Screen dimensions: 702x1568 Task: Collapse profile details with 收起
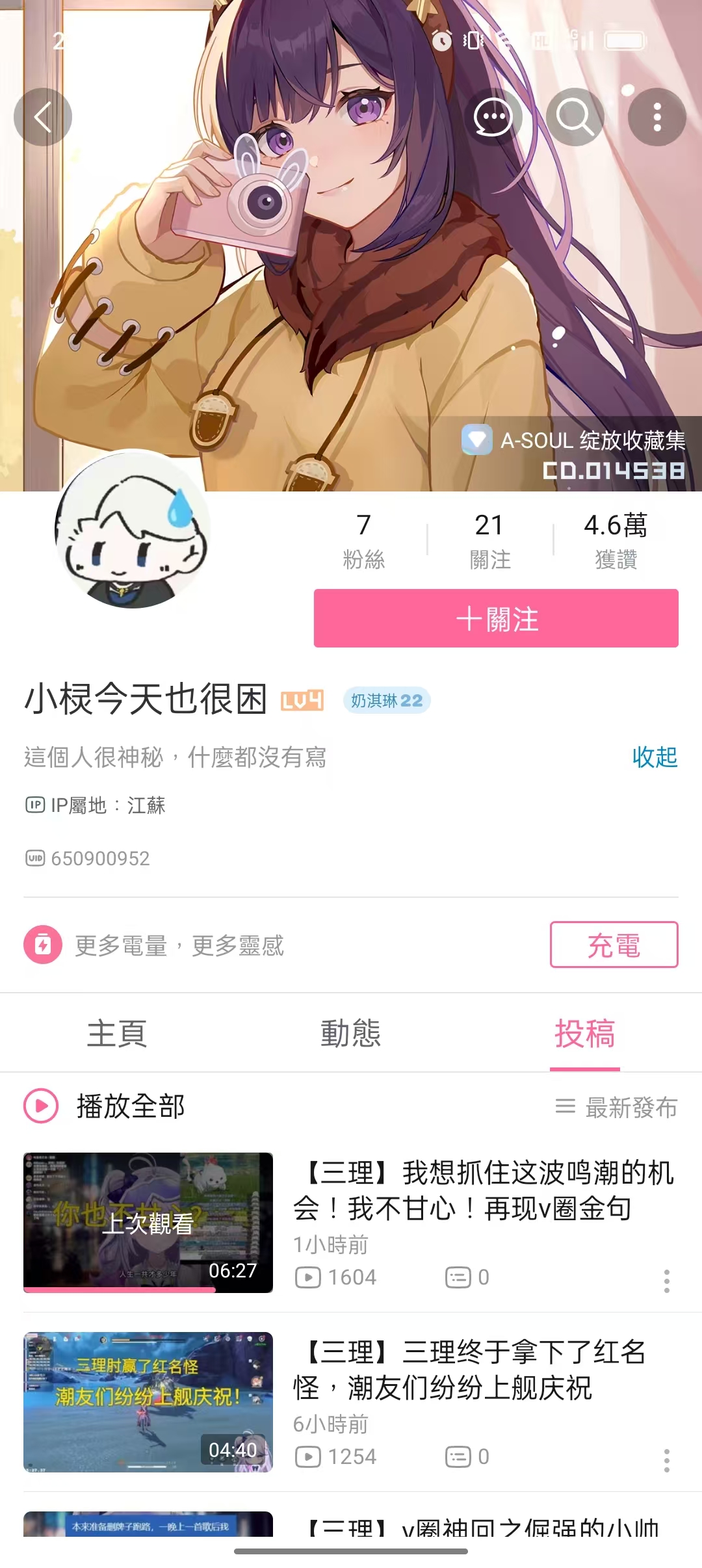[654, 757]
